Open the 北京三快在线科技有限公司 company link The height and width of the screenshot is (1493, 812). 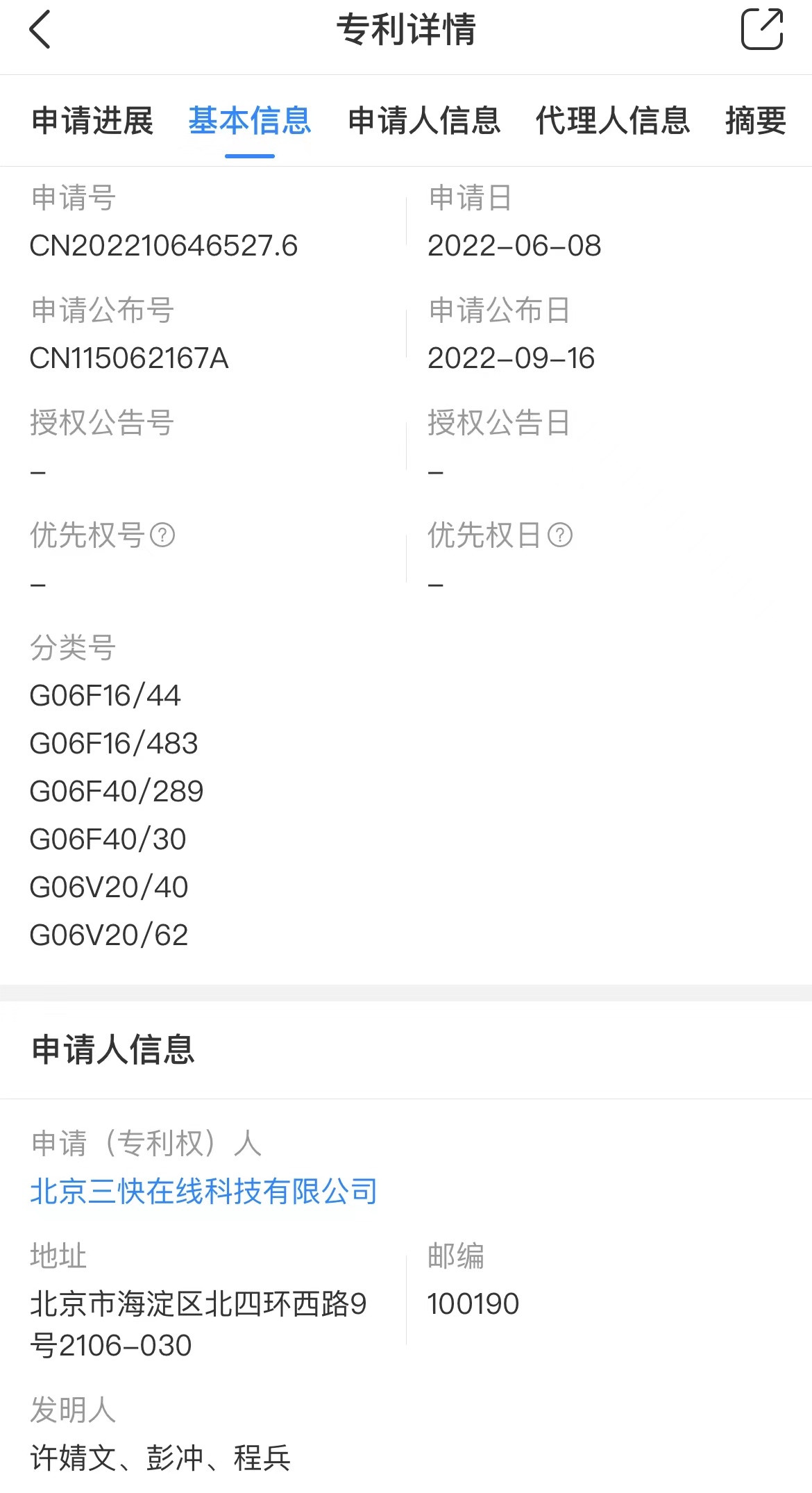[x=204, y=1192]
